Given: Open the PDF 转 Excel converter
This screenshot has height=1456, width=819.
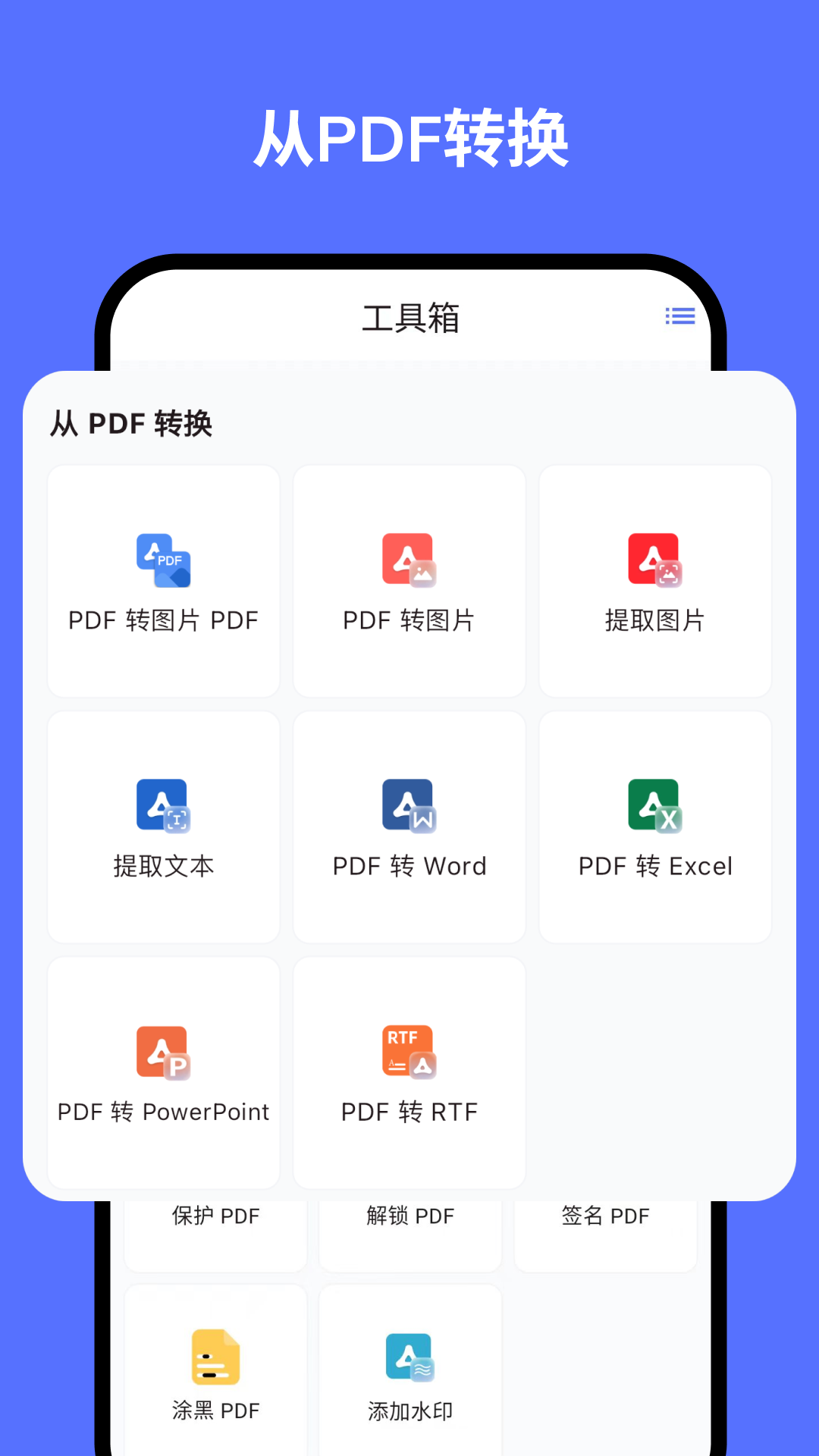Looking at the screenshot, I should point(654,827).
